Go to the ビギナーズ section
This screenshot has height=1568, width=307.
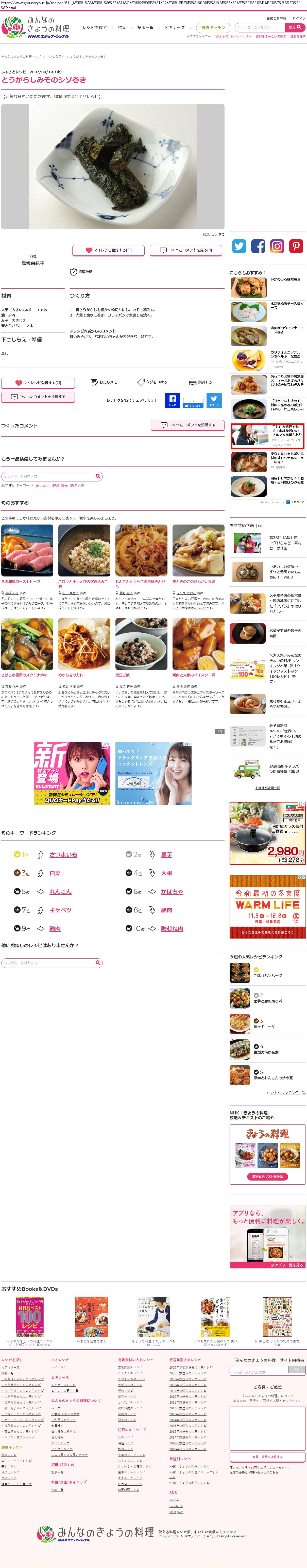click(174, 27)
